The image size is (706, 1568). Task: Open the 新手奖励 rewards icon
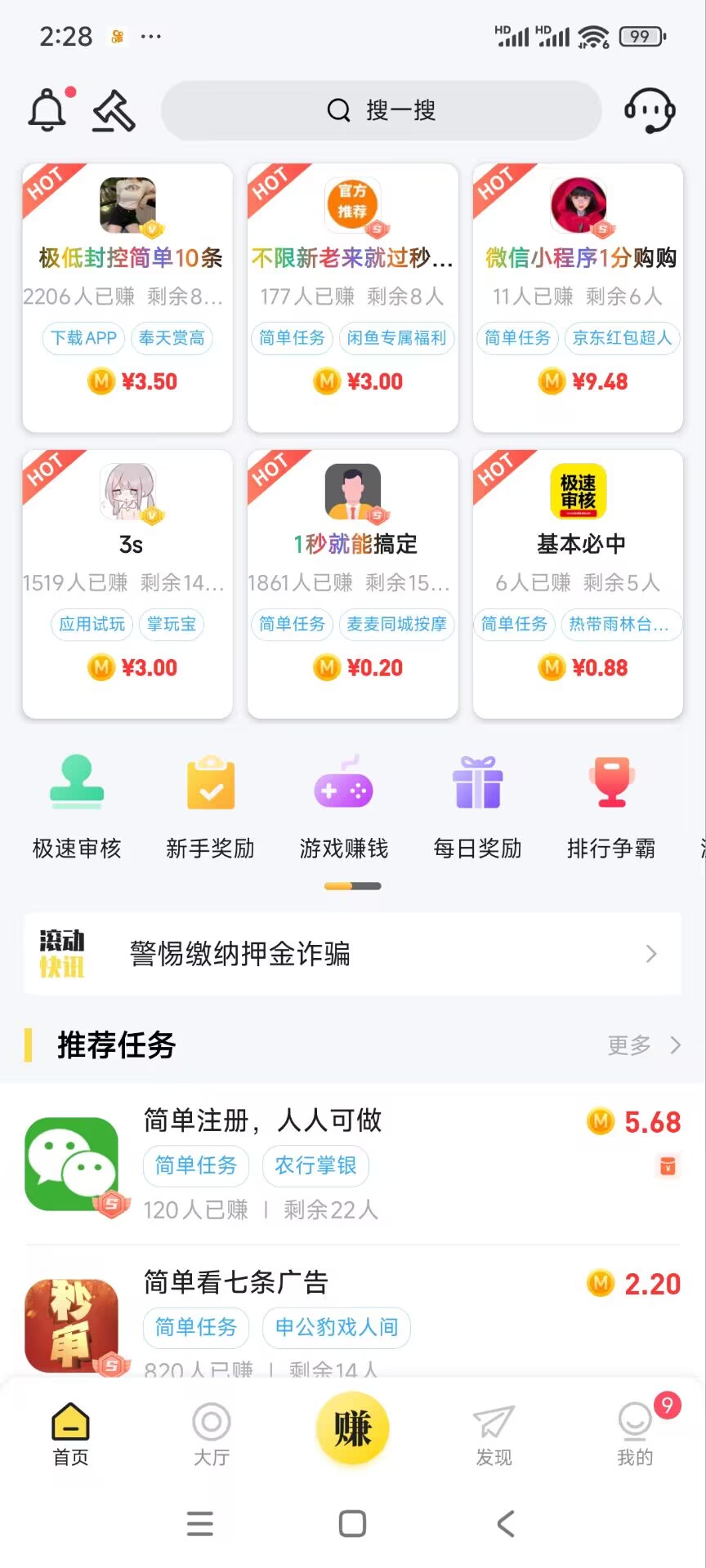pos(210,784)
